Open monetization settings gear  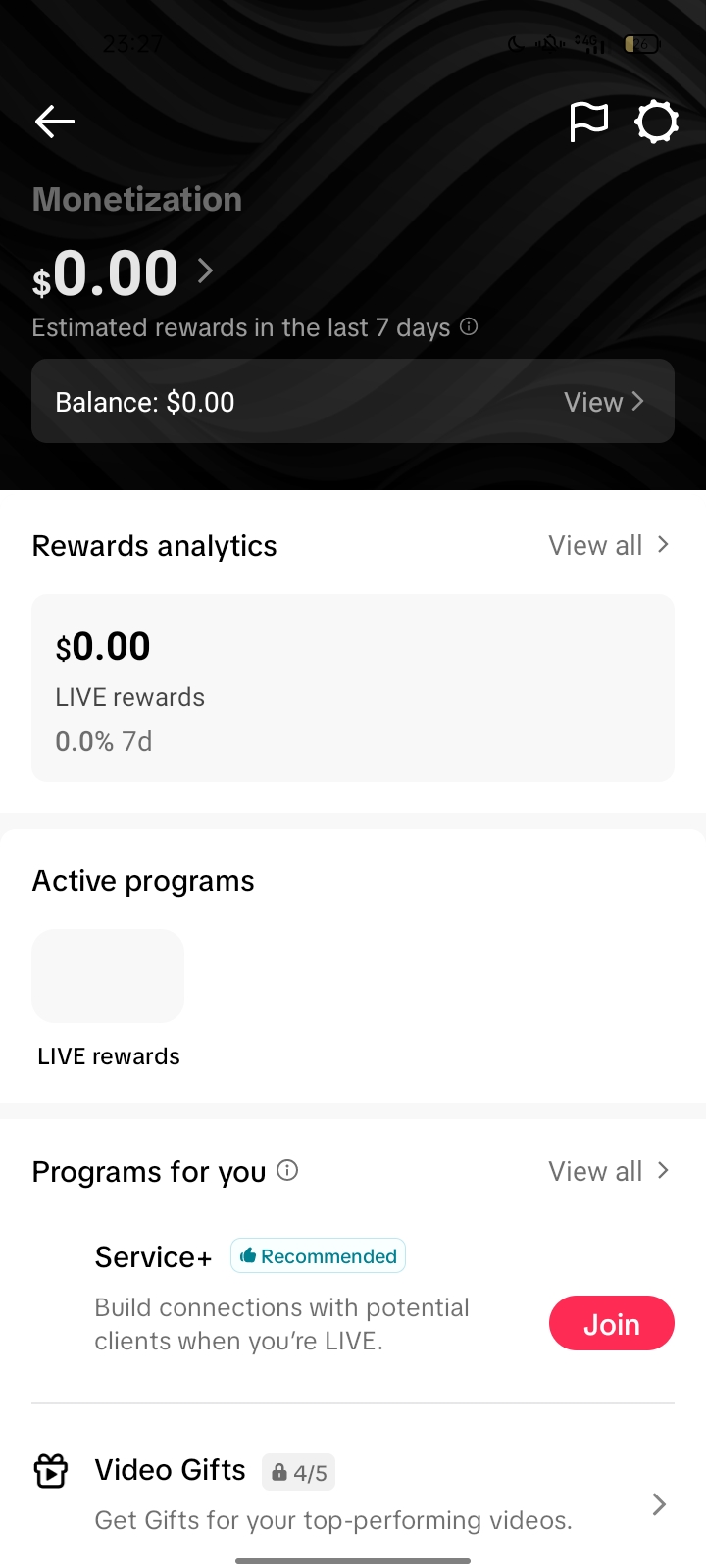pos(656,122)
